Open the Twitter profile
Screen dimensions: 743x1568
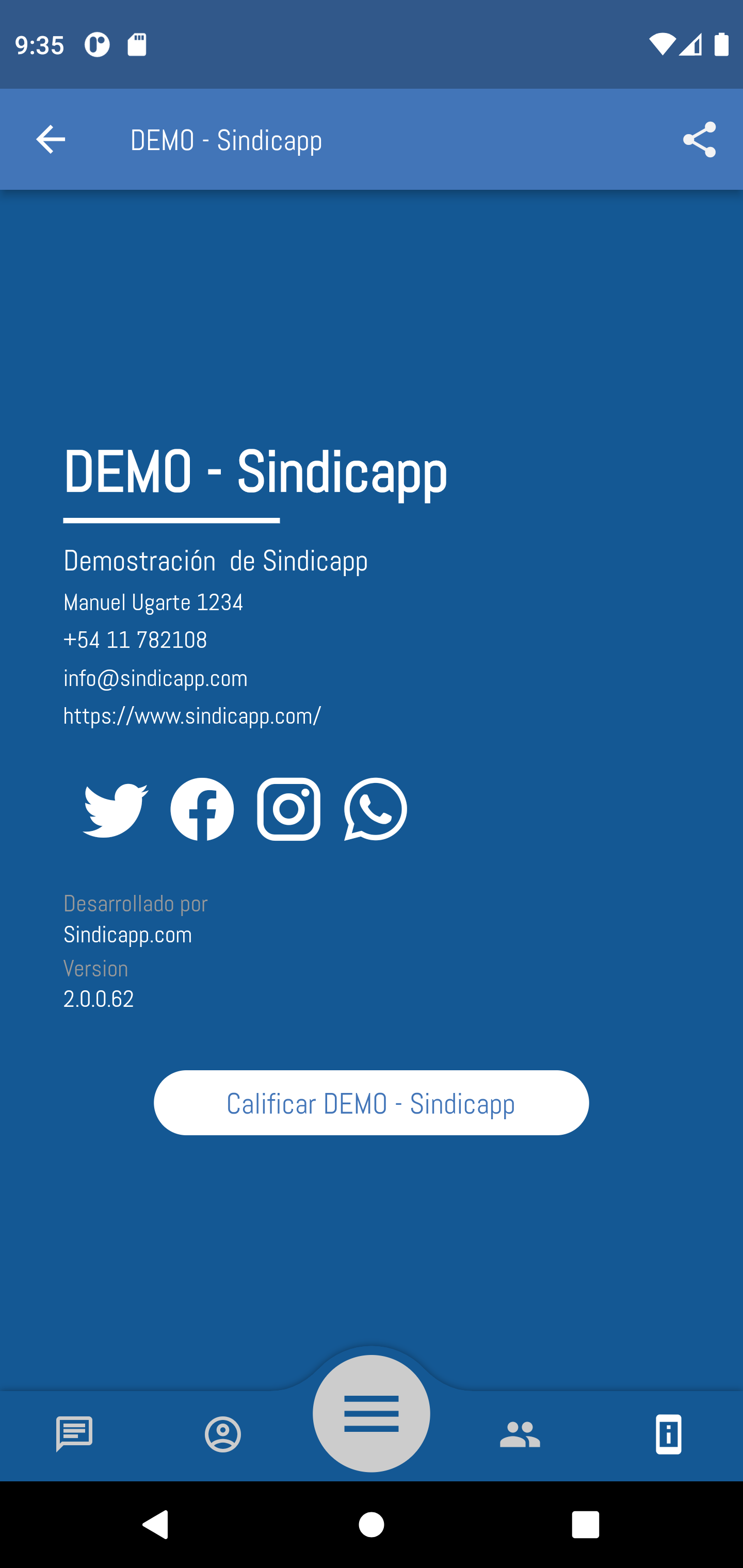tap(116, 810)
